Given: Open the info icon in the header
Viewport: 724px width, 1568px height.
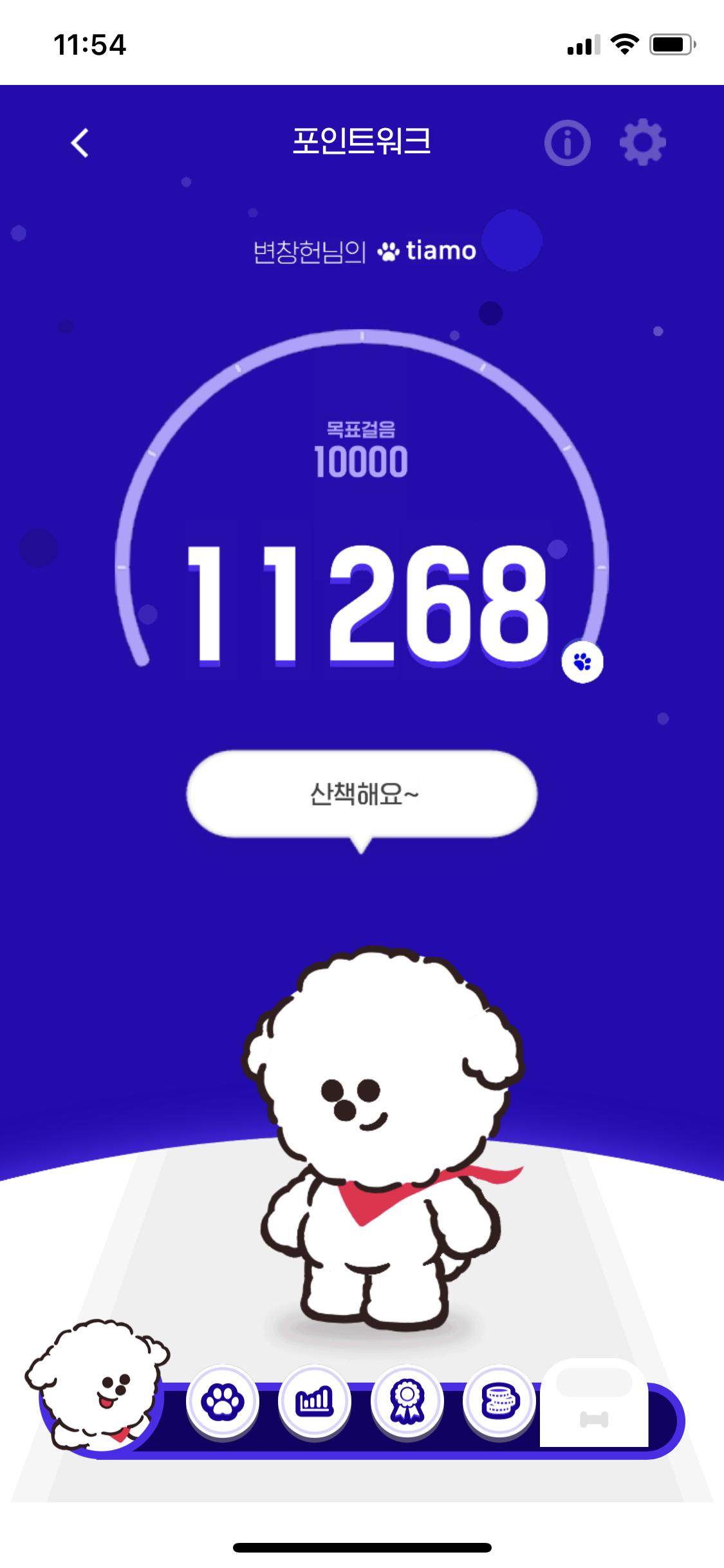Looking at the screenshot, I should tap(567, 143).
